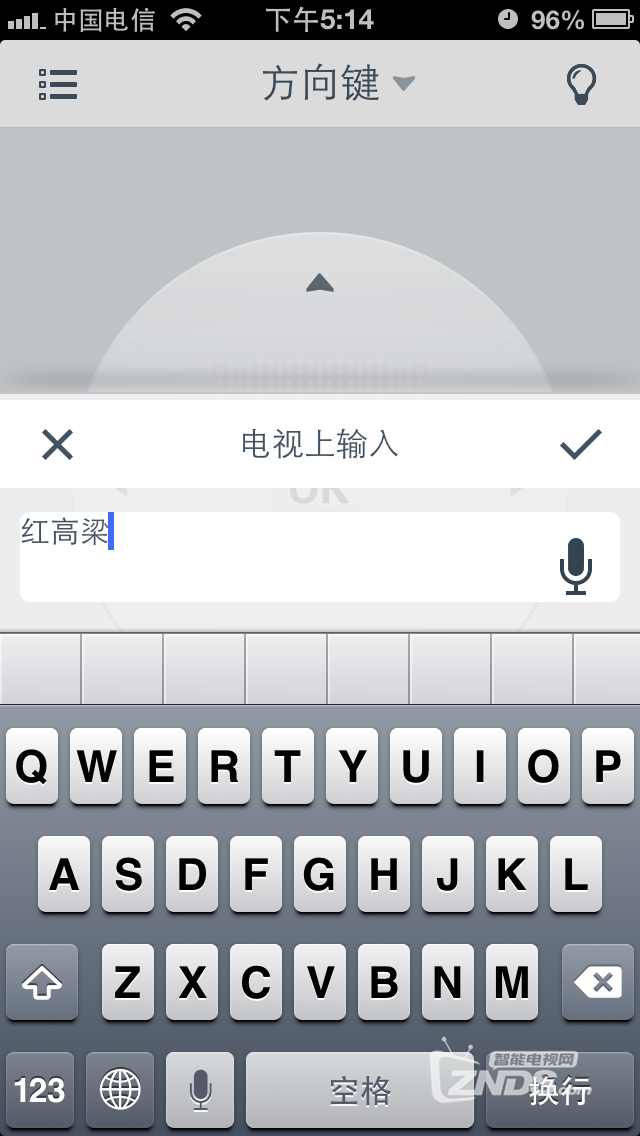The image size is (640, 1136).
Task: Start voice input in the text field
Action: pyautogui.click(x=576, y=566)
